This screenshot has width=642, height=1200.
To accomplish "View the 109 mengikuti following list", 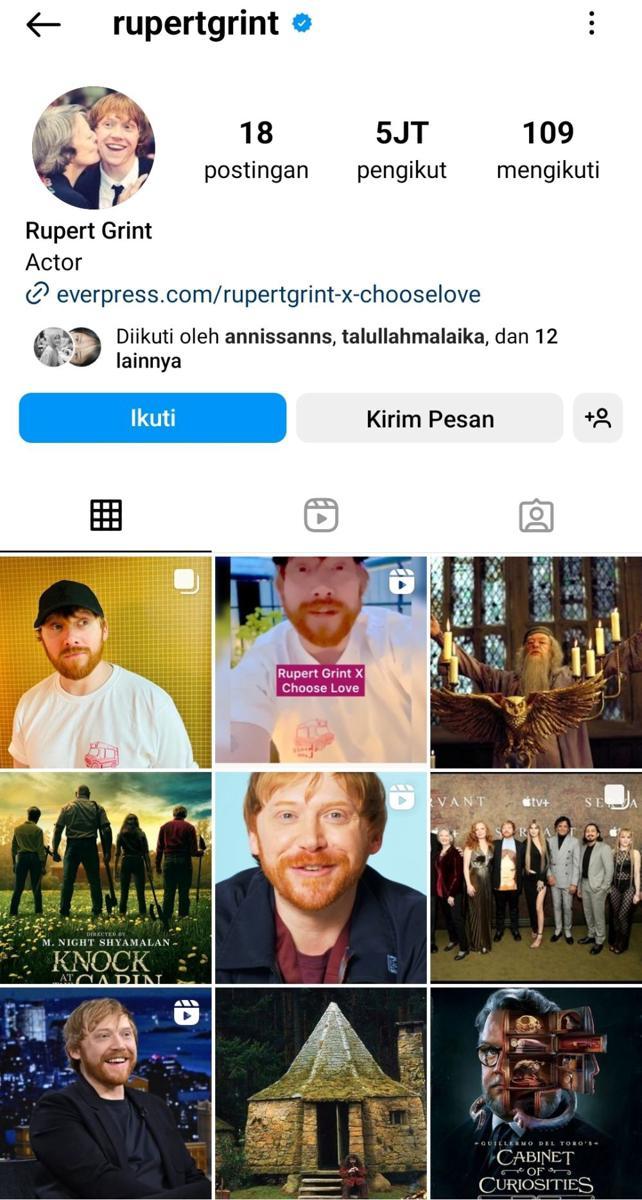I will [x=547, y=150].
